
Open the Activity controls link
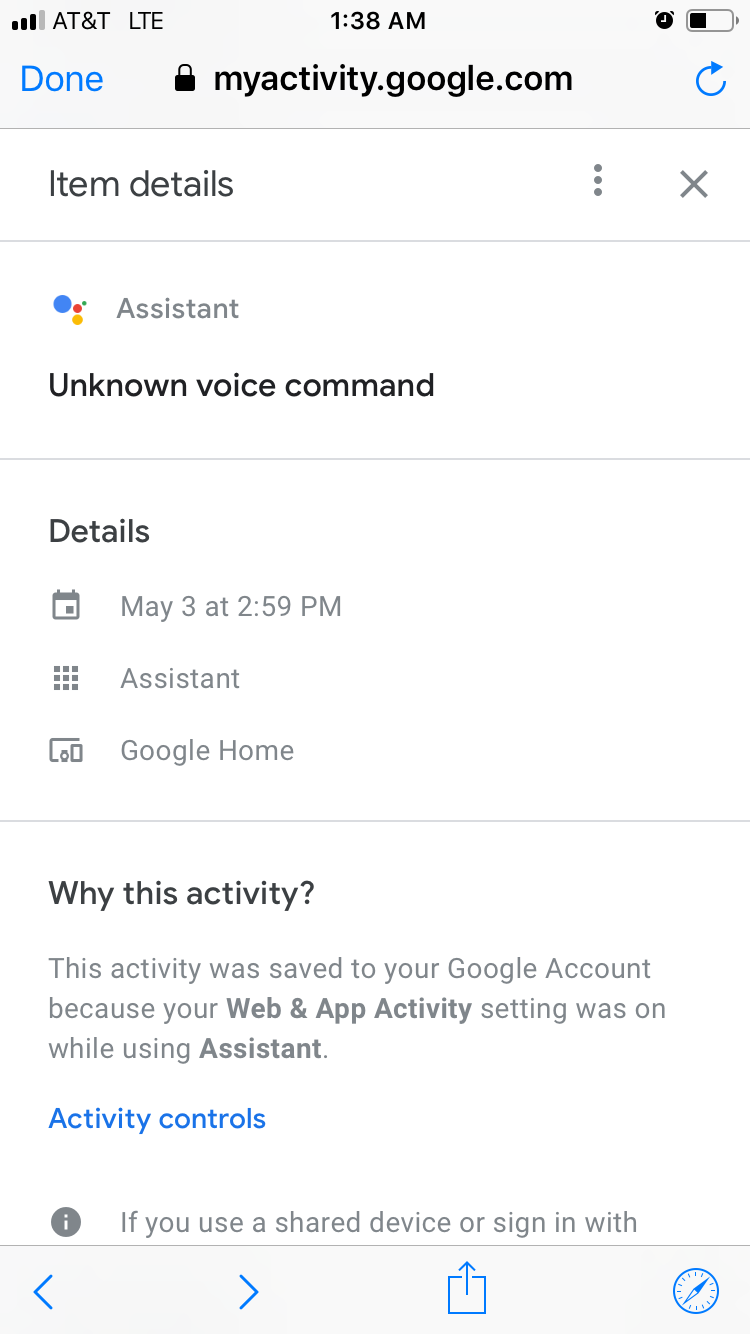click(156, 1118)
